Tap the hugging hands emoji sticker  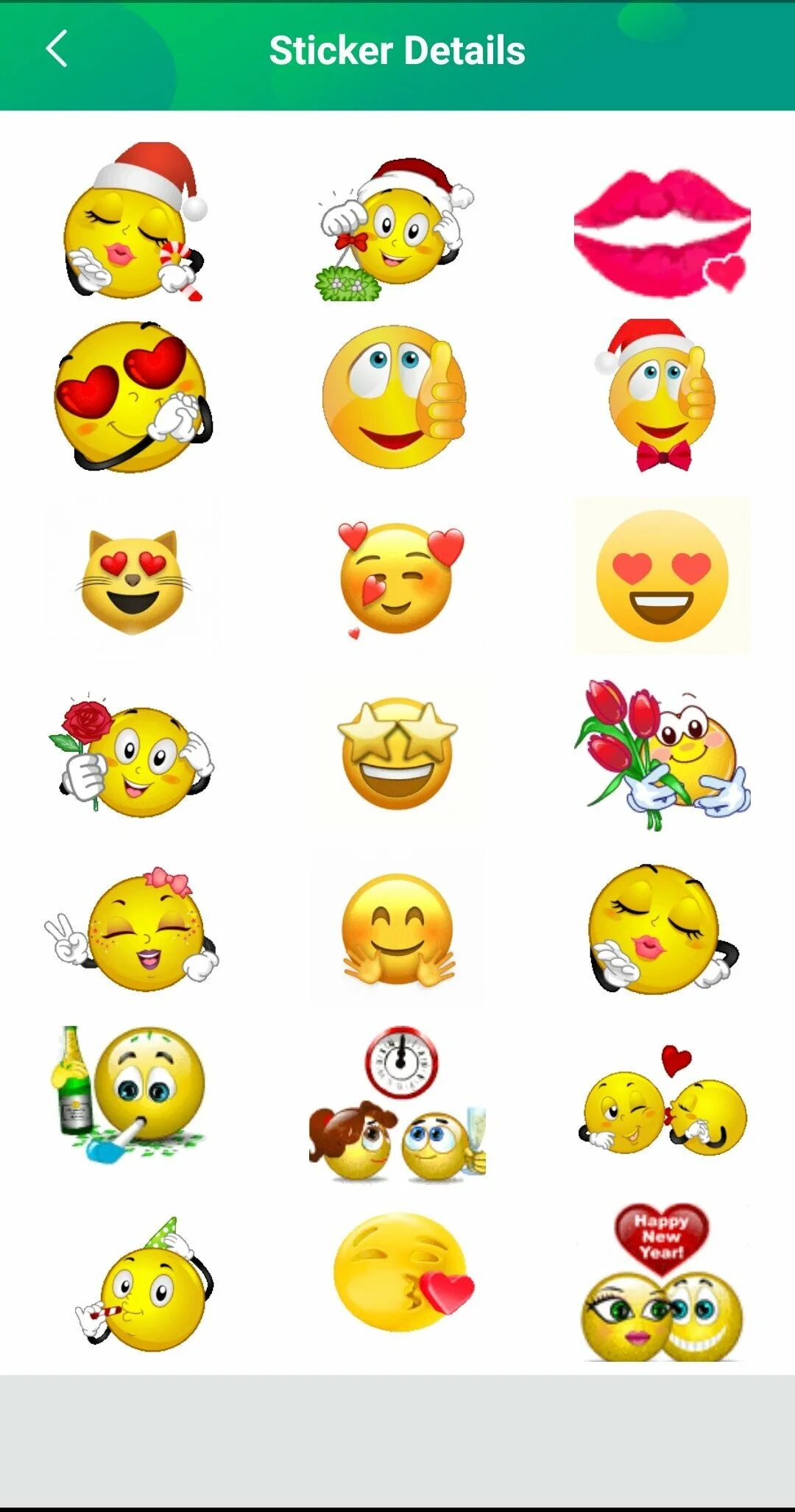[x=397, y=929]
